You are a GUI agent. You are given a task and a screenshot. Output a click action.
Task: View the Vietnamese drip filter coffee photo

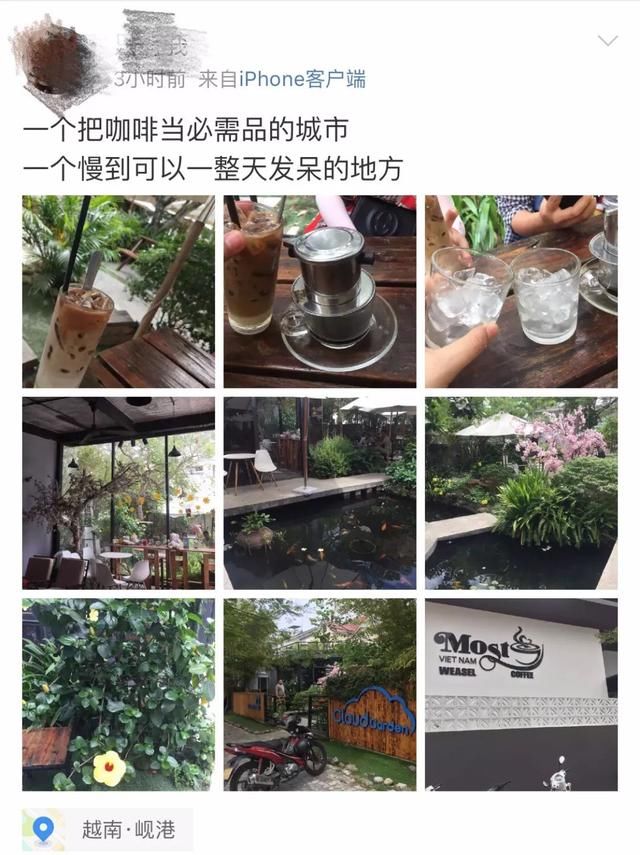click(x=319, y=291)
